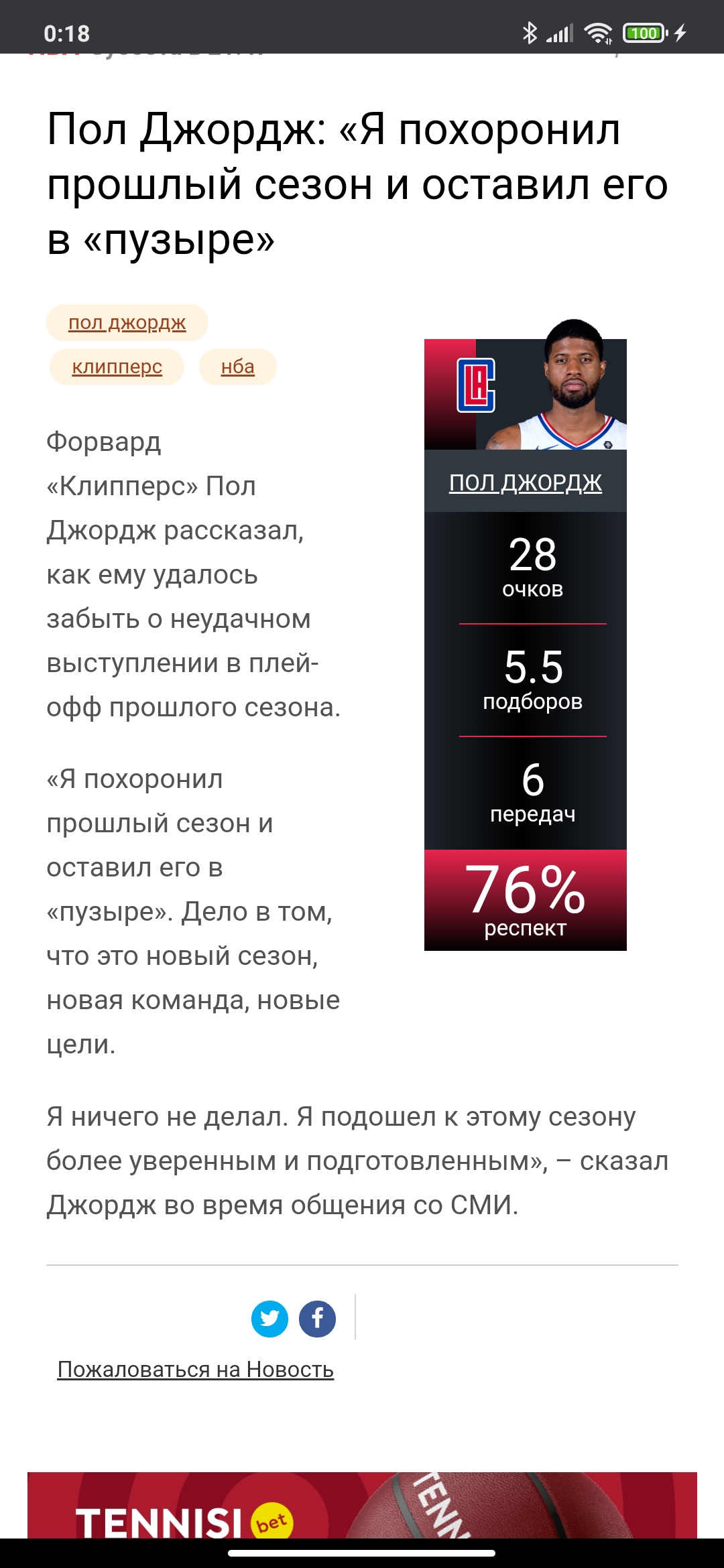Open the «нба» tag
724x1568 pixels.
[x=238, y=367]
